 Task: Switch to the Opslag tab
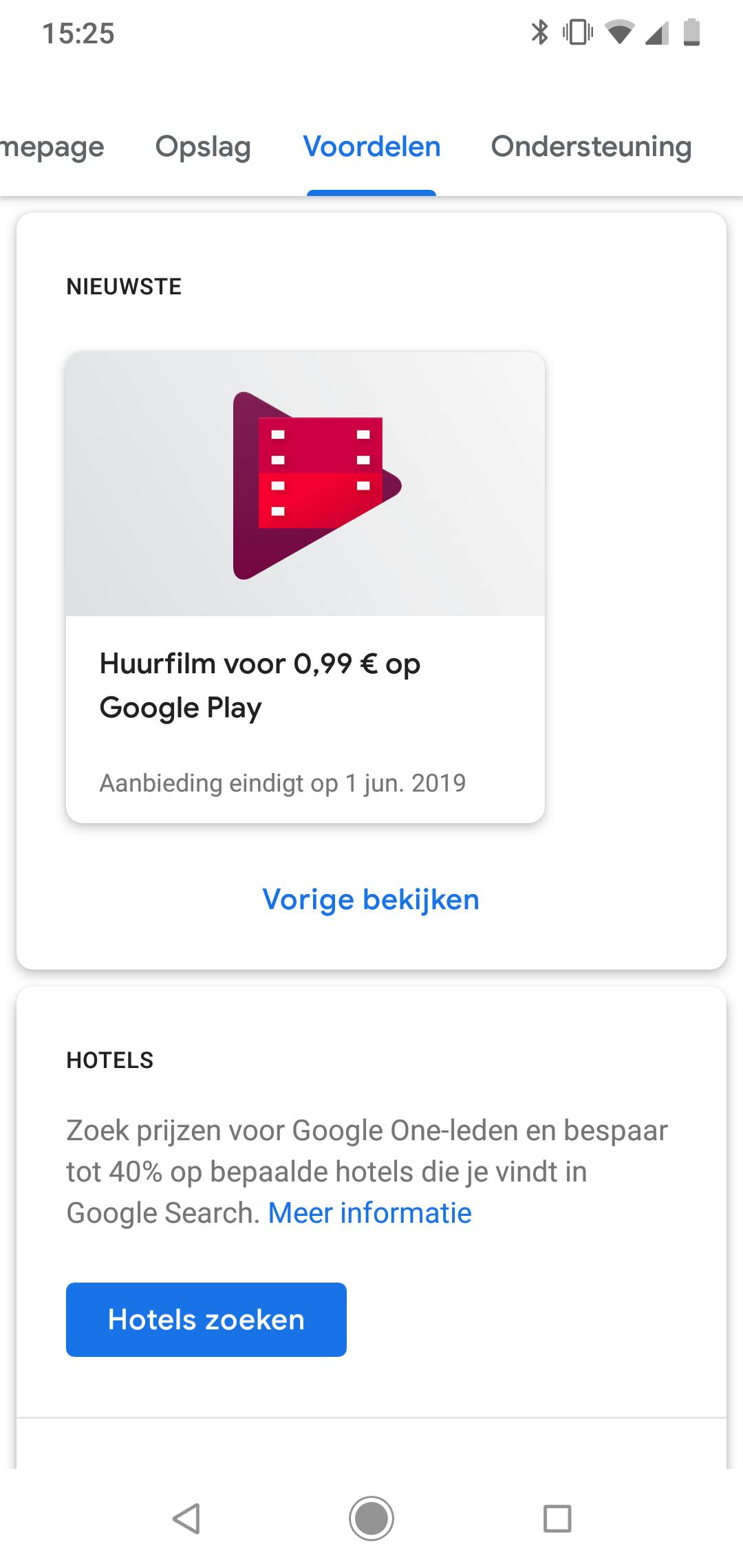pos(203,147)
